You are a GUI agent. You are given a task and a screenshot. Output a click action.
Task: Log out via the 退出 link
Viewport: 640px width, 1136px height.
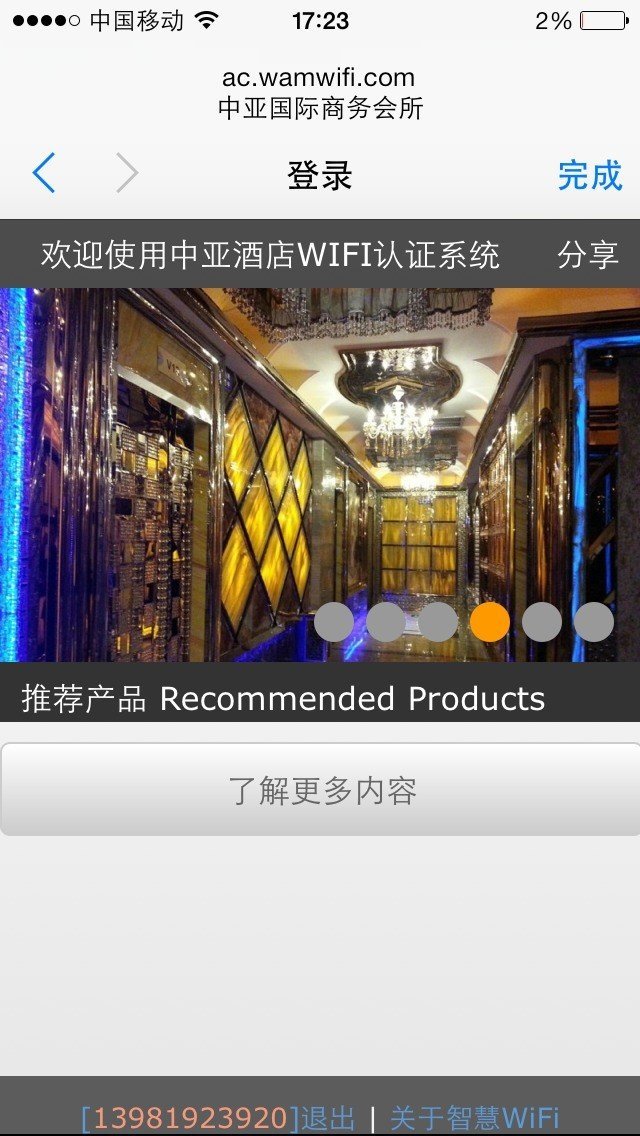point(328,1117)
